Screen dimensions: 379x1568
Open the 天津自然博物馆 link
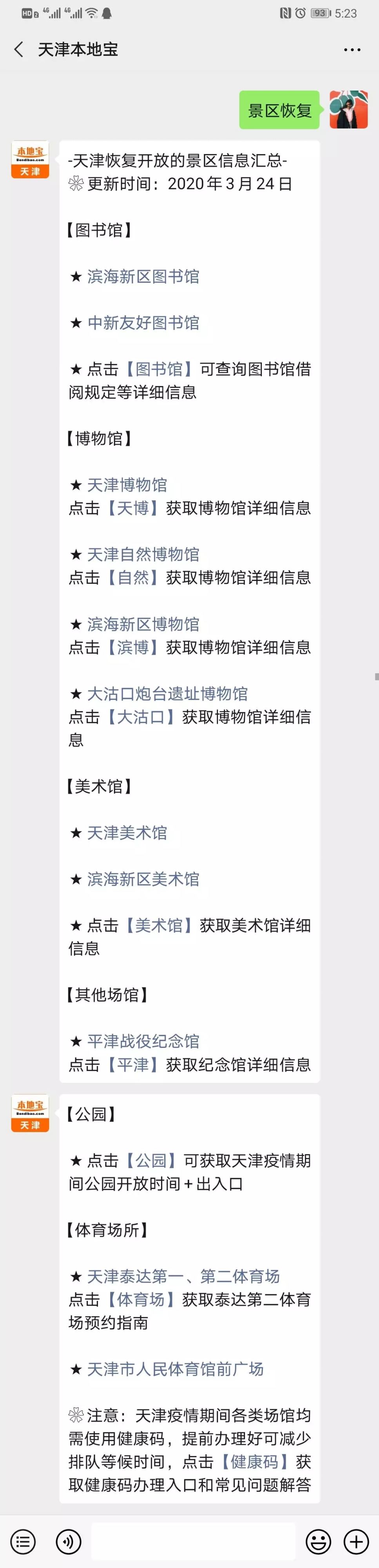[143, 554]
